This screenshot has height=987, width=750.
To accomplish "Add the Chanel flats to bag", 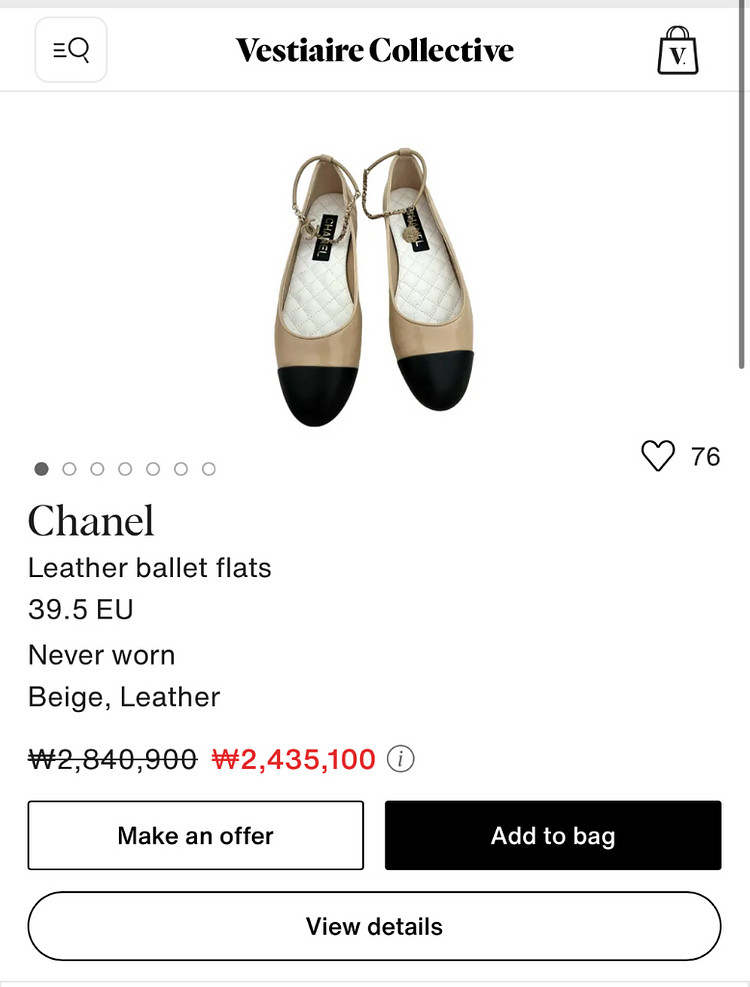I will 553,835.
